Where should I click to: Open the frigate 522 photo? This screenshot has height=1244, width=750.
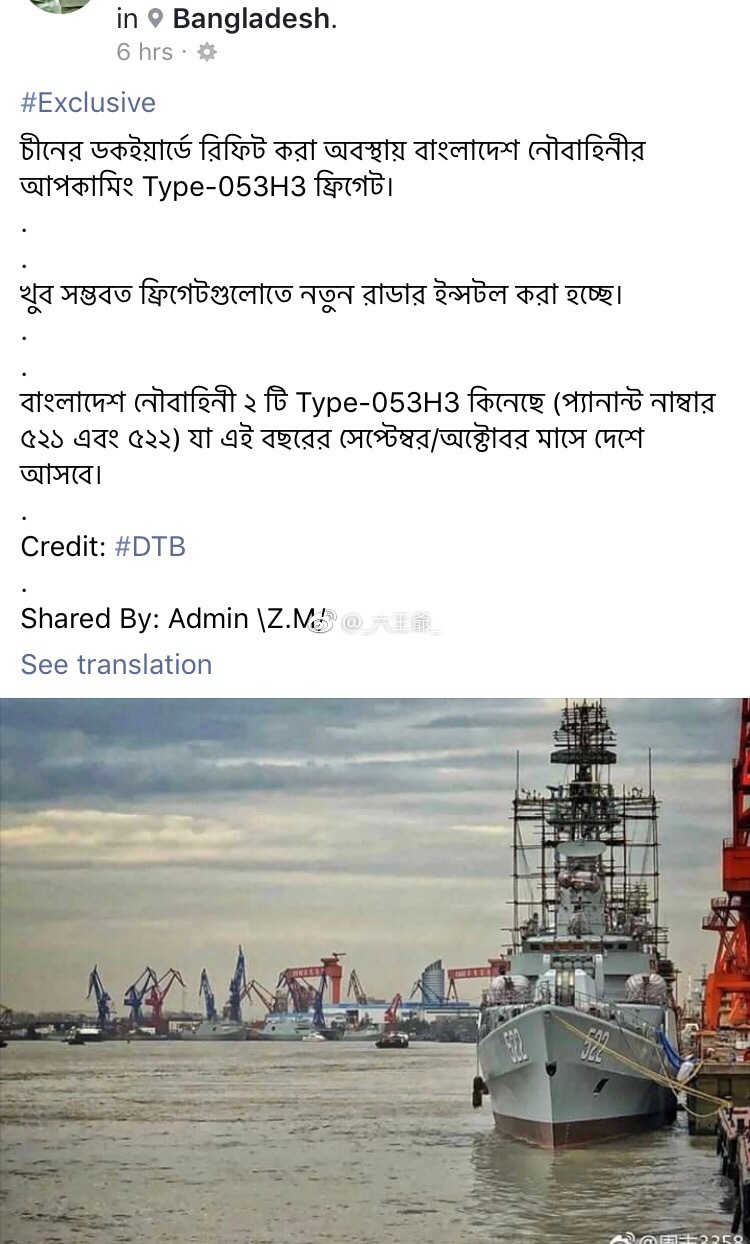375,971
